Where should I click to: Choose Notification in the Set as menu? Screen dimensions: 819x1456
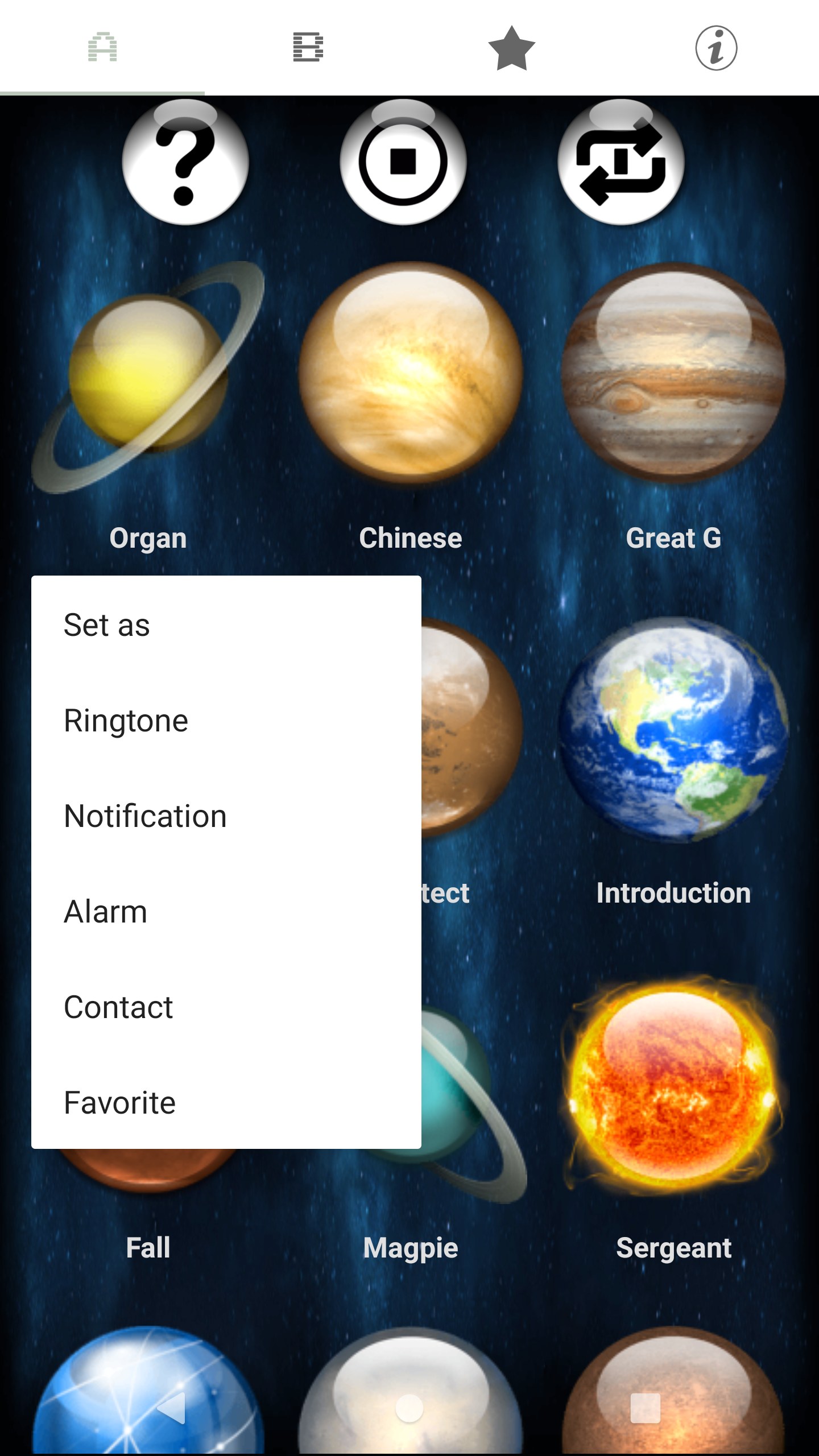pyautogui.click(x=146, y=816)
